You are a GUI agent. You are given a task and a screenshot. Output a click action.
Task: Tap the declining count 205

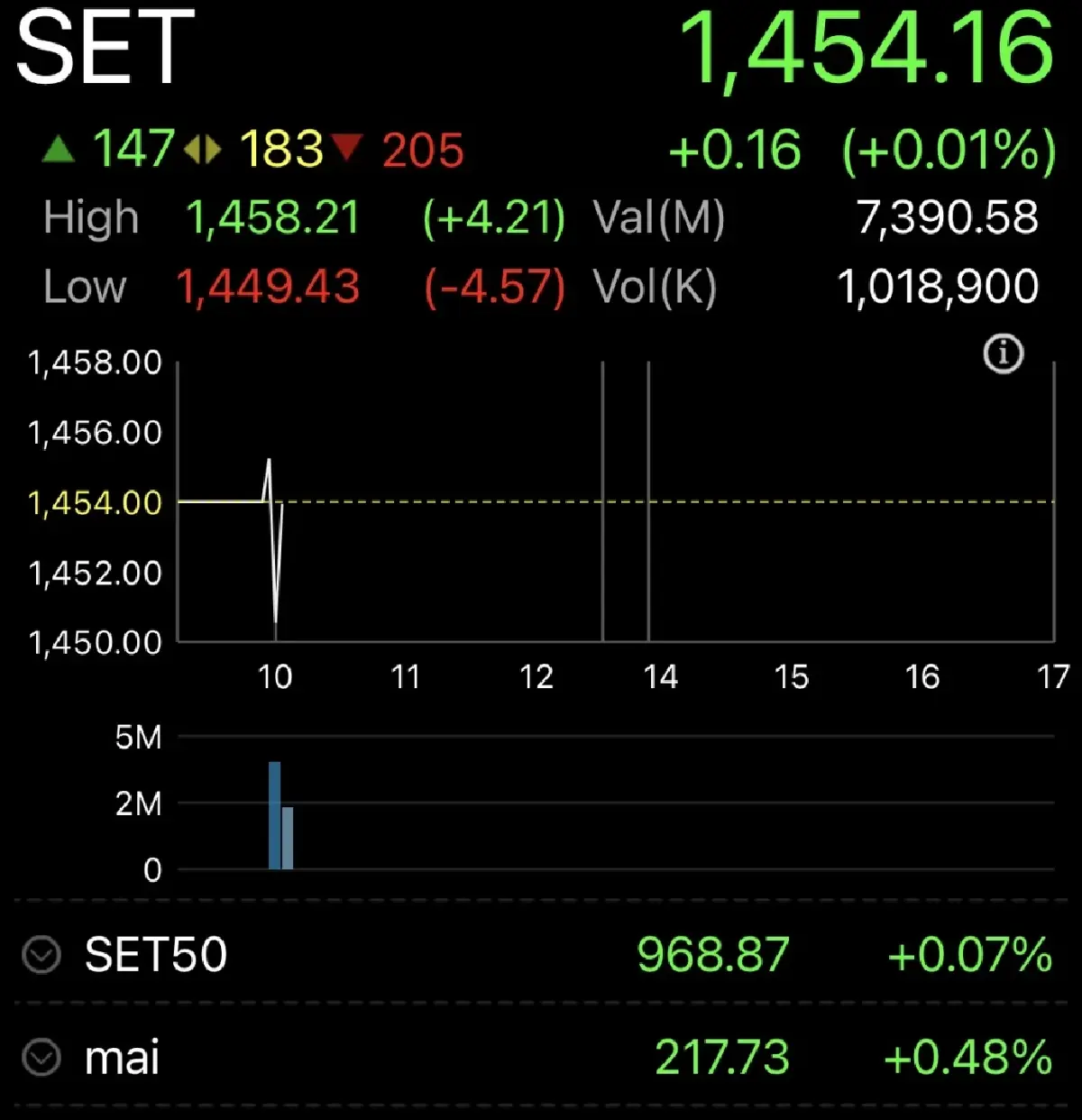click(423, 149)
